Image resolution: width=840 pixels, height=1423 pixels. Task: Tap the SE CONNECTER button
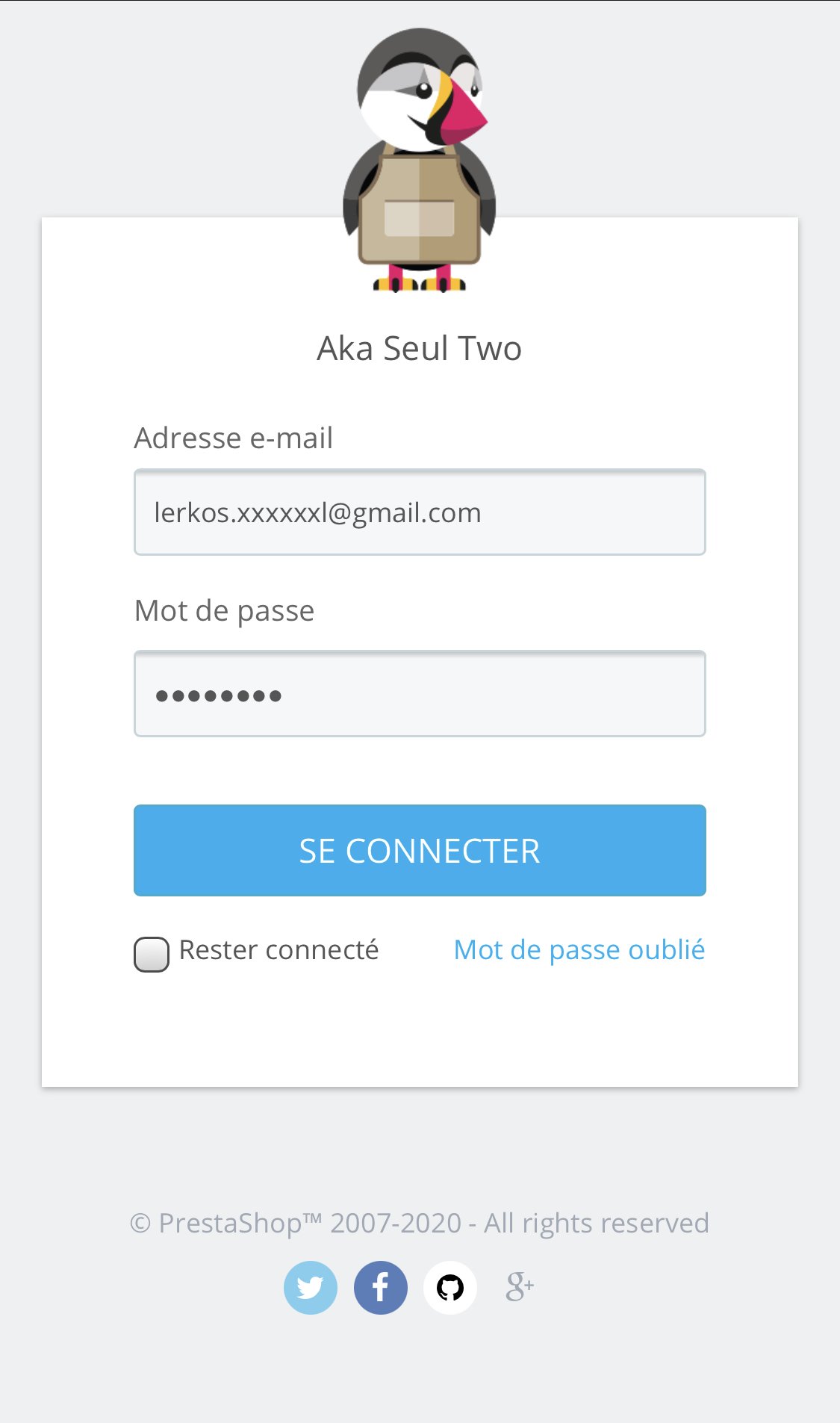[x=420, y=850]
